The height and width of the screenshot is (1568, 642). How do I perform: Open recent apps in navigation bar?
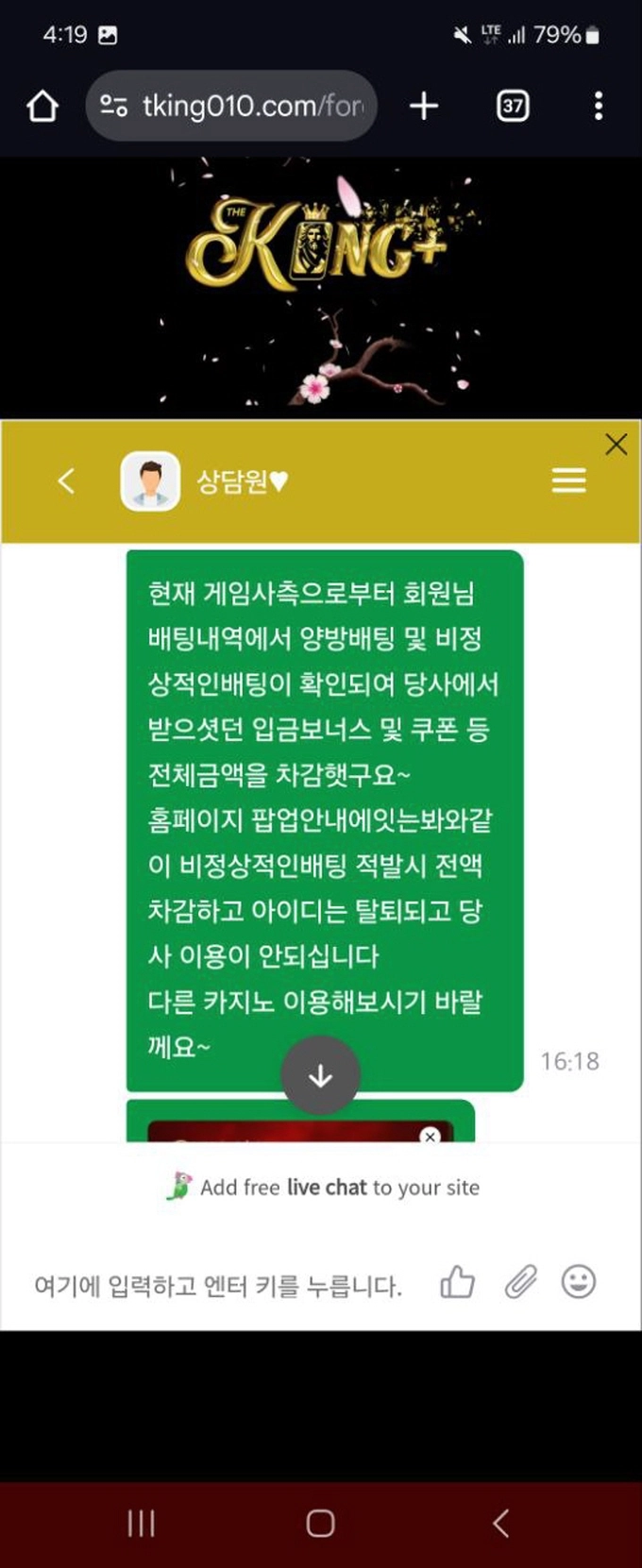(x=141, y=1523)
